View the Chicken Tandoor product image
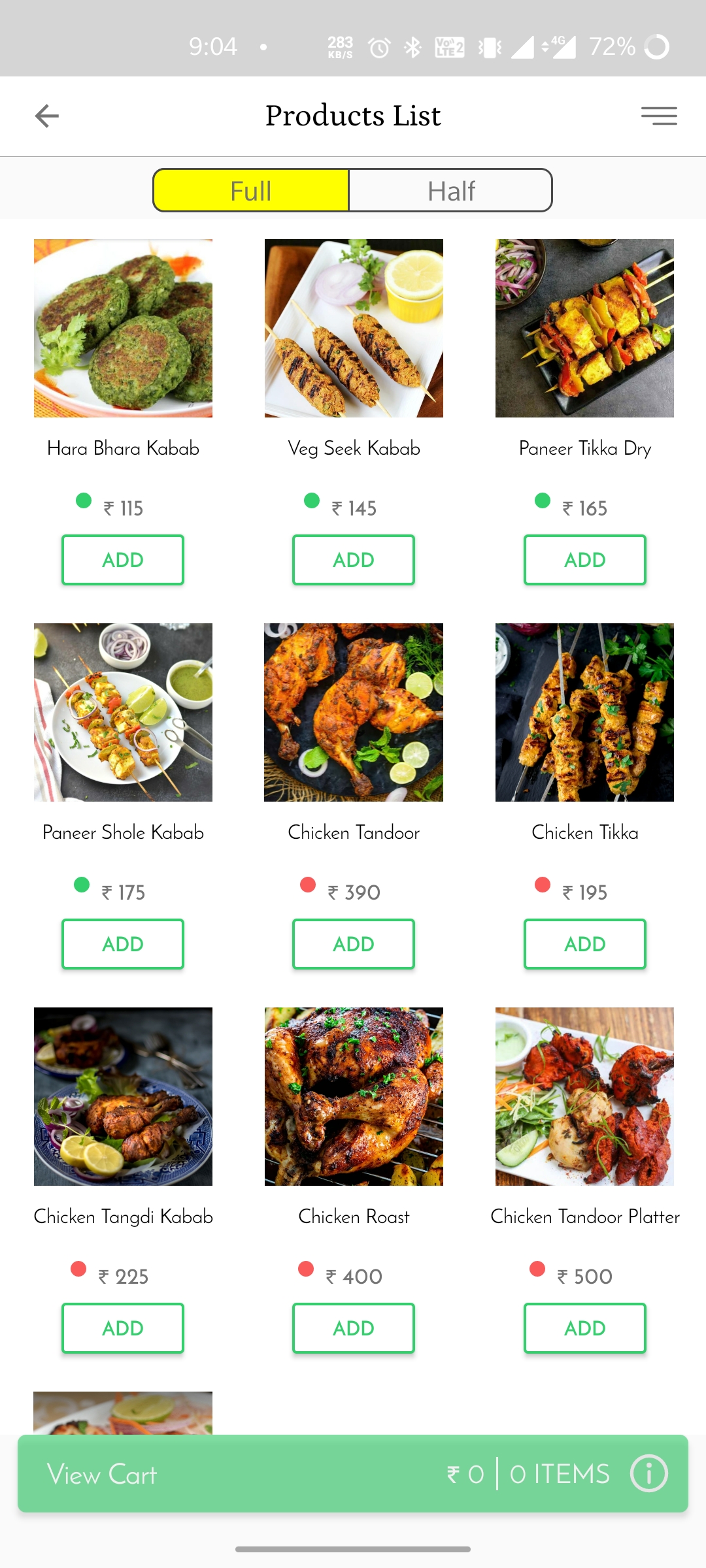Image resolution: width=706 pixels, height=1568 pixels. tap(354, 712)
